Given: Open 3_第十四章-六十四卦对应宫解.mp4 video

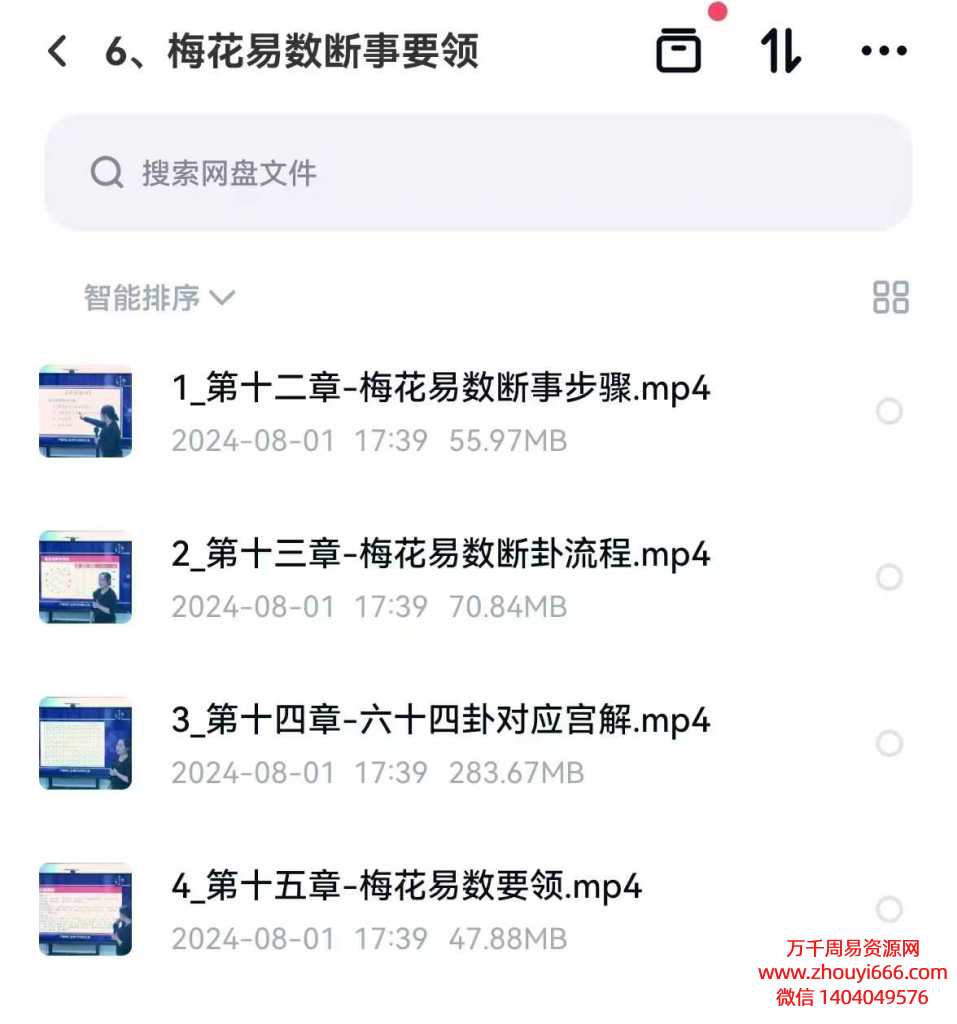Looking at the screenshot, I should tap(441, 721).
